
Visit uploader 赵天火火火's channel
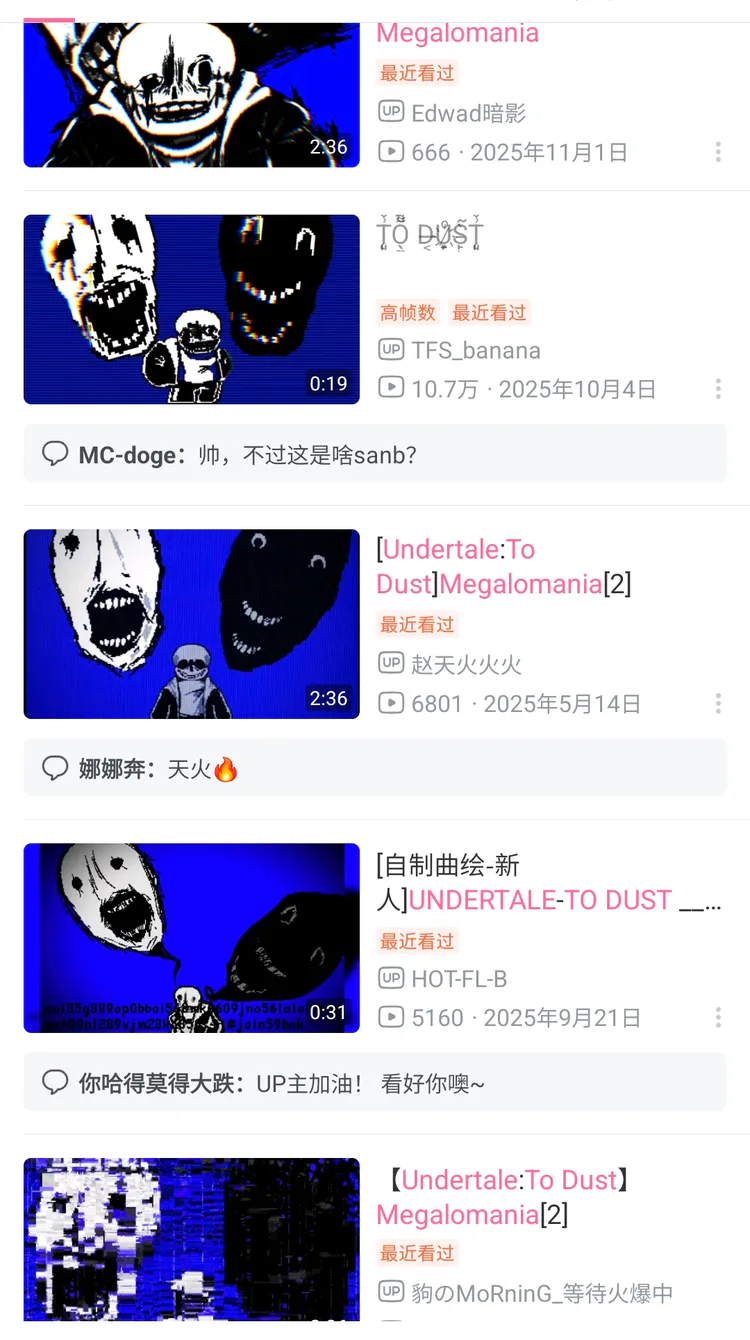(466, 664)
